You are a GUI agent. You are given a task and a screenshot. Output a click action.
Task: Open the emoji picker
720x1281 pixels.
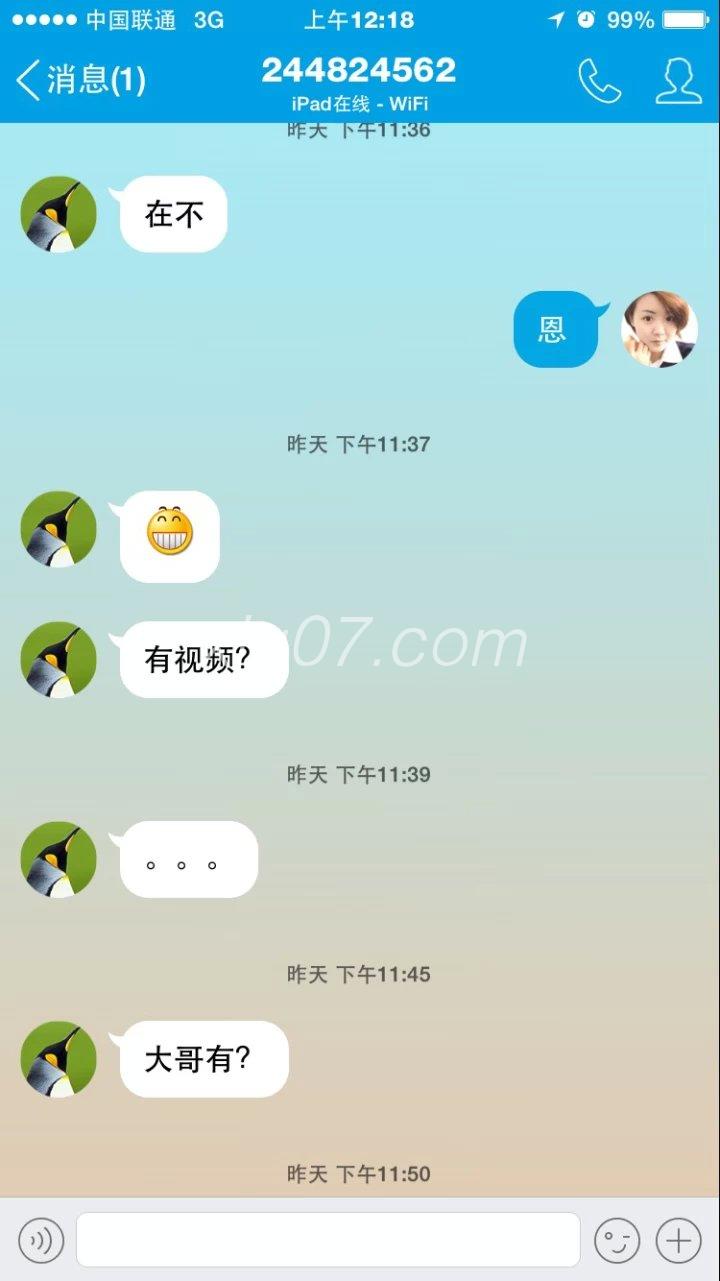(x=617, y=1241)
